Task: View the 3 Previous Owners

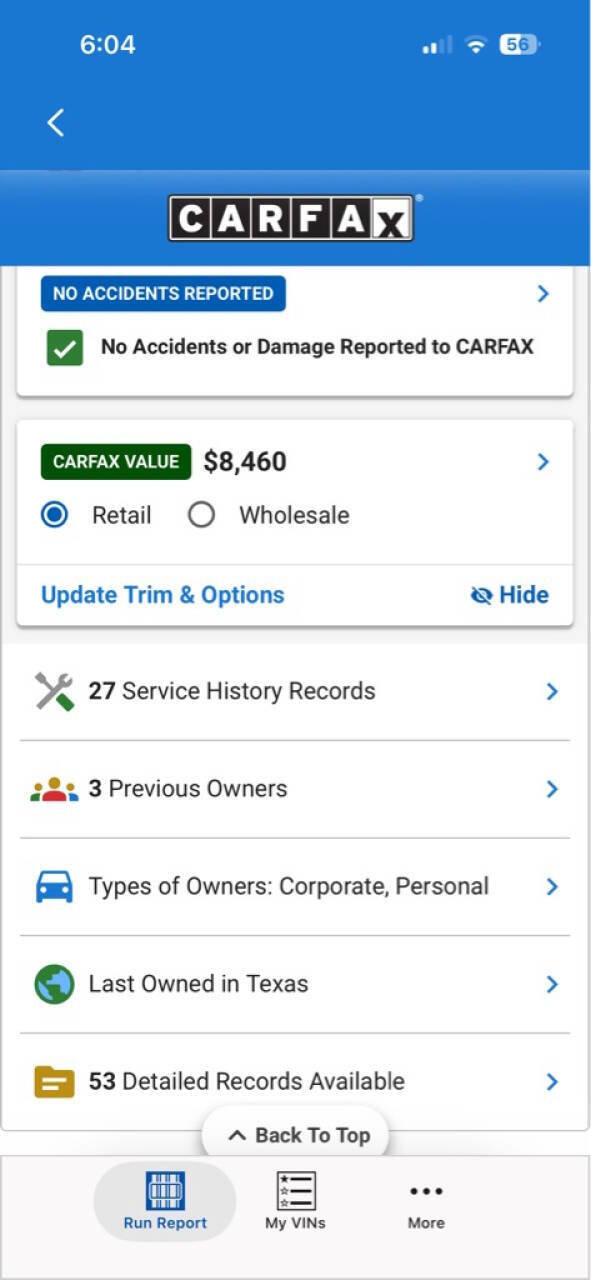Action: coord(295,789)
